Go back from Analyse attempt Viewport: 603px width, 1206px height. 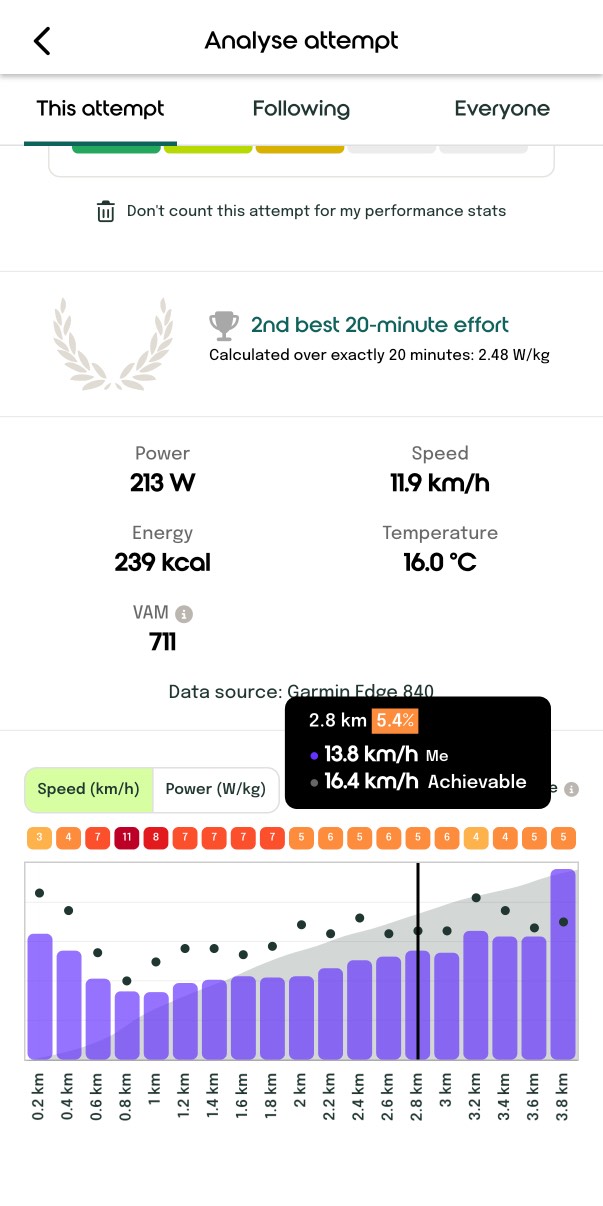tap(41, 41)
